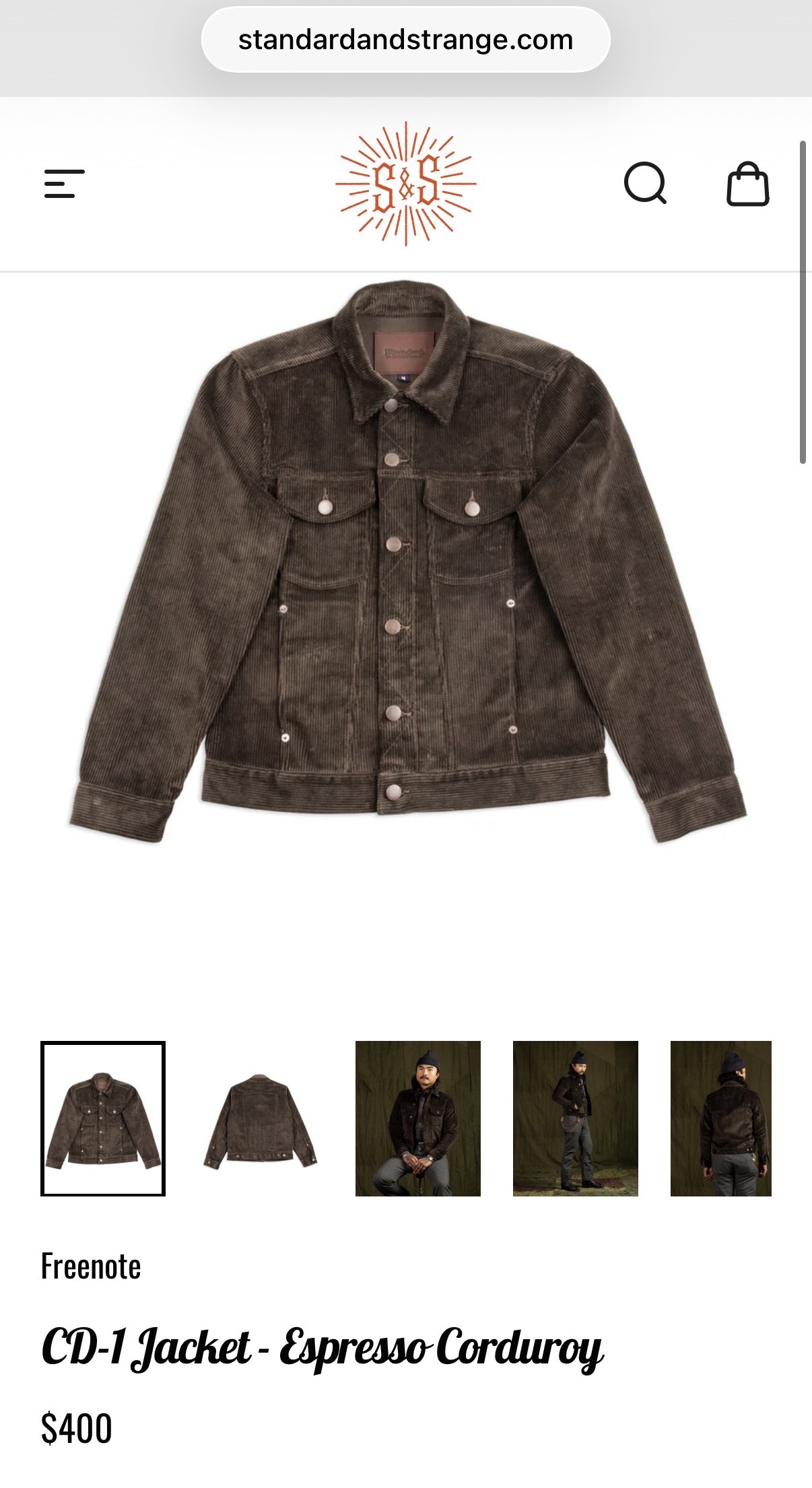Open the Freenote brand link
812x1488 pixels.
pos(91,1266)
